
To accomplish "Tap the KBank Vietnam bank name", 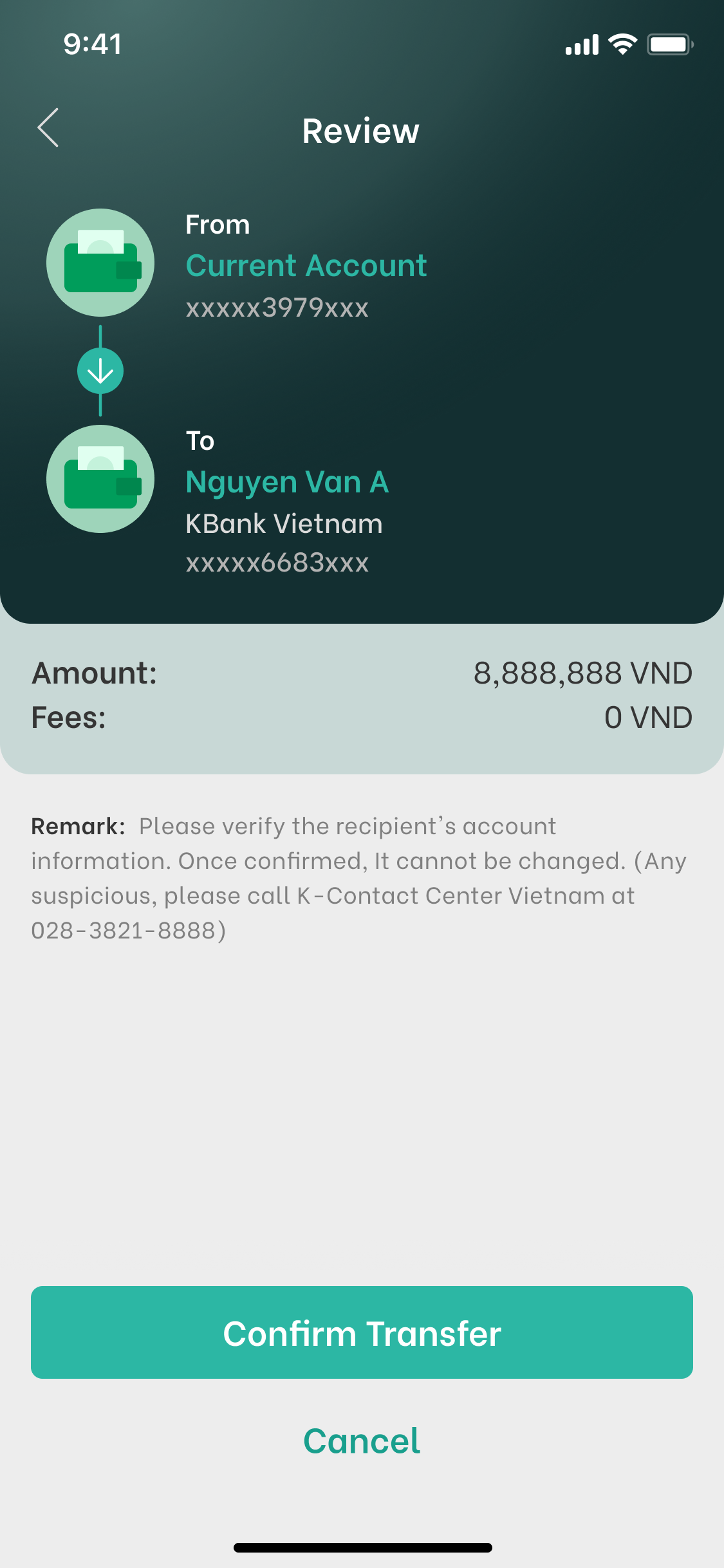I will click(284, 523).
